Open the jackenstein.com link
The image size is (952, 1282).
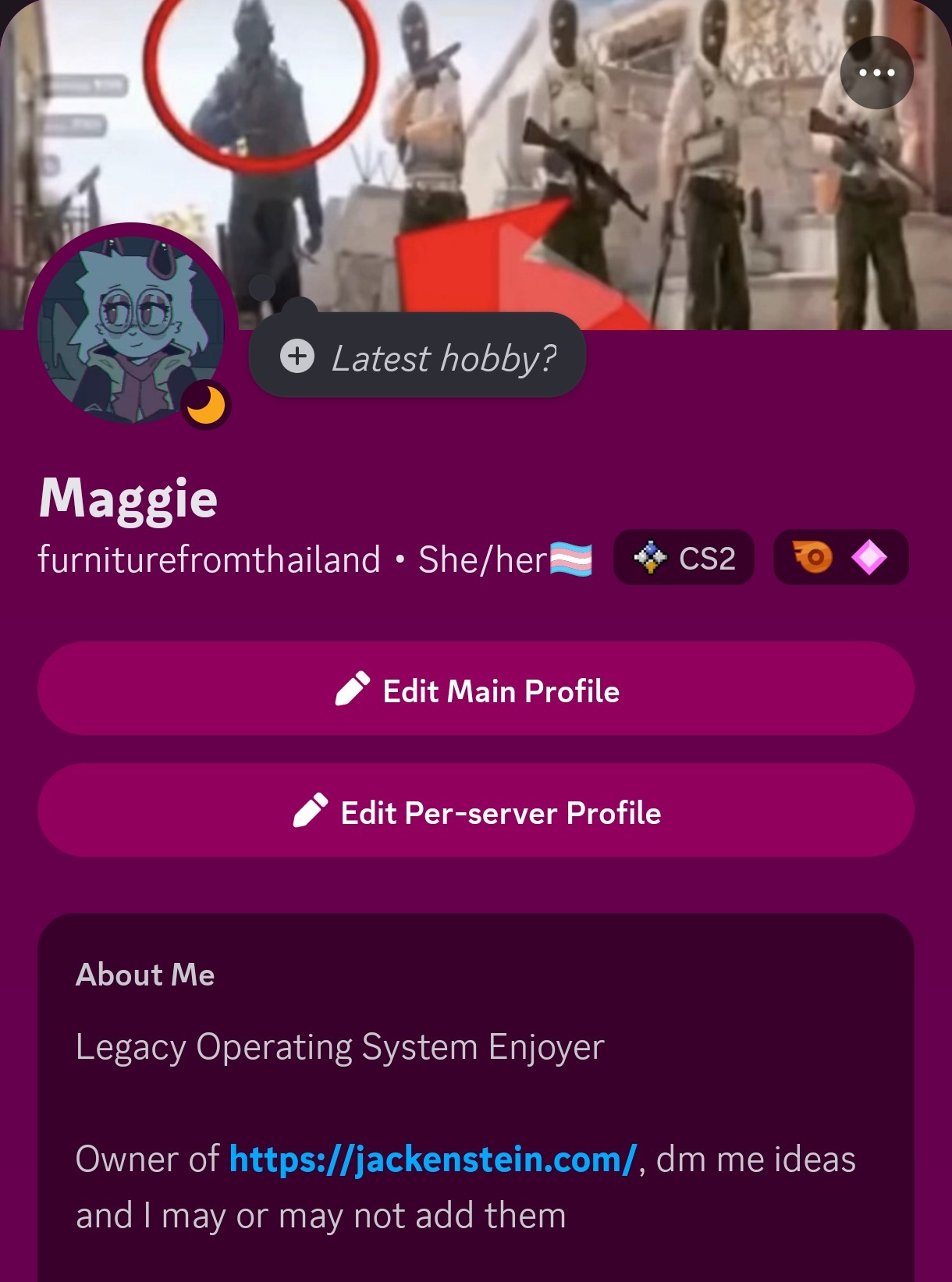pos(433,1159)
